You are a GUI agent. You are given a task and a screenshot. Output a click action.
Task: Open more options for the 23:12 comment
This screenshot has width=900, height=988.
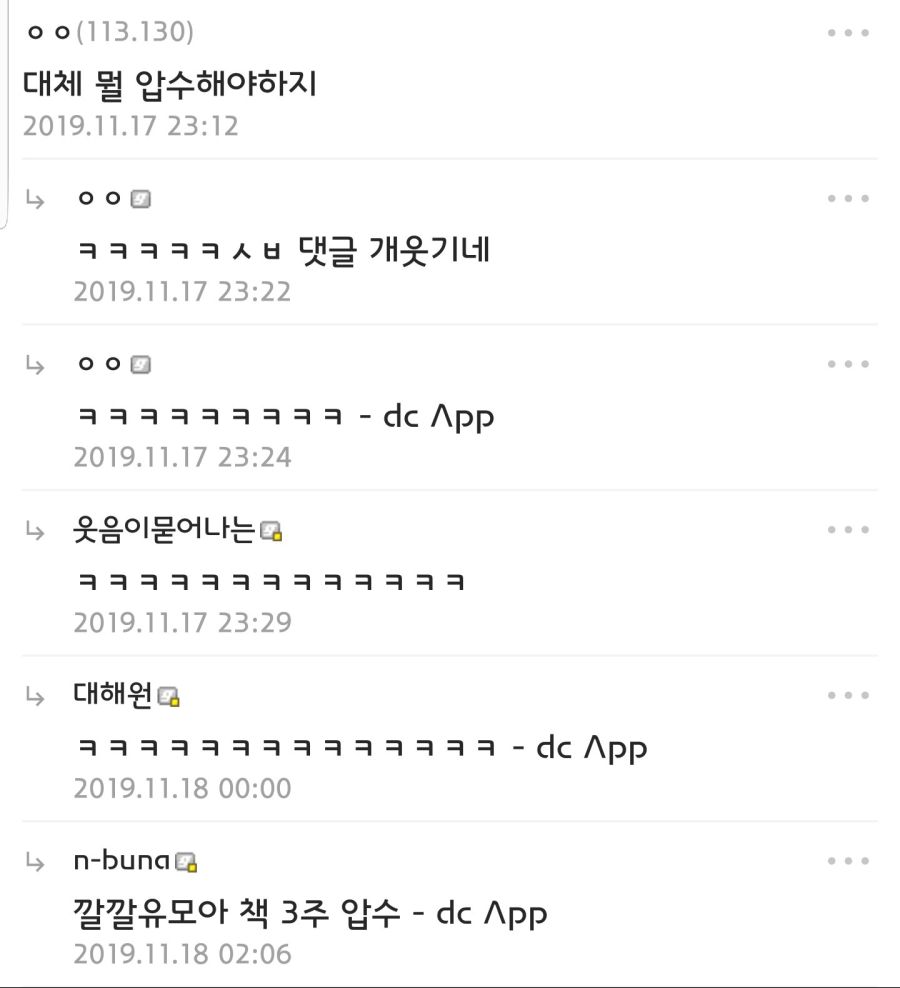(x=848, y=33)
